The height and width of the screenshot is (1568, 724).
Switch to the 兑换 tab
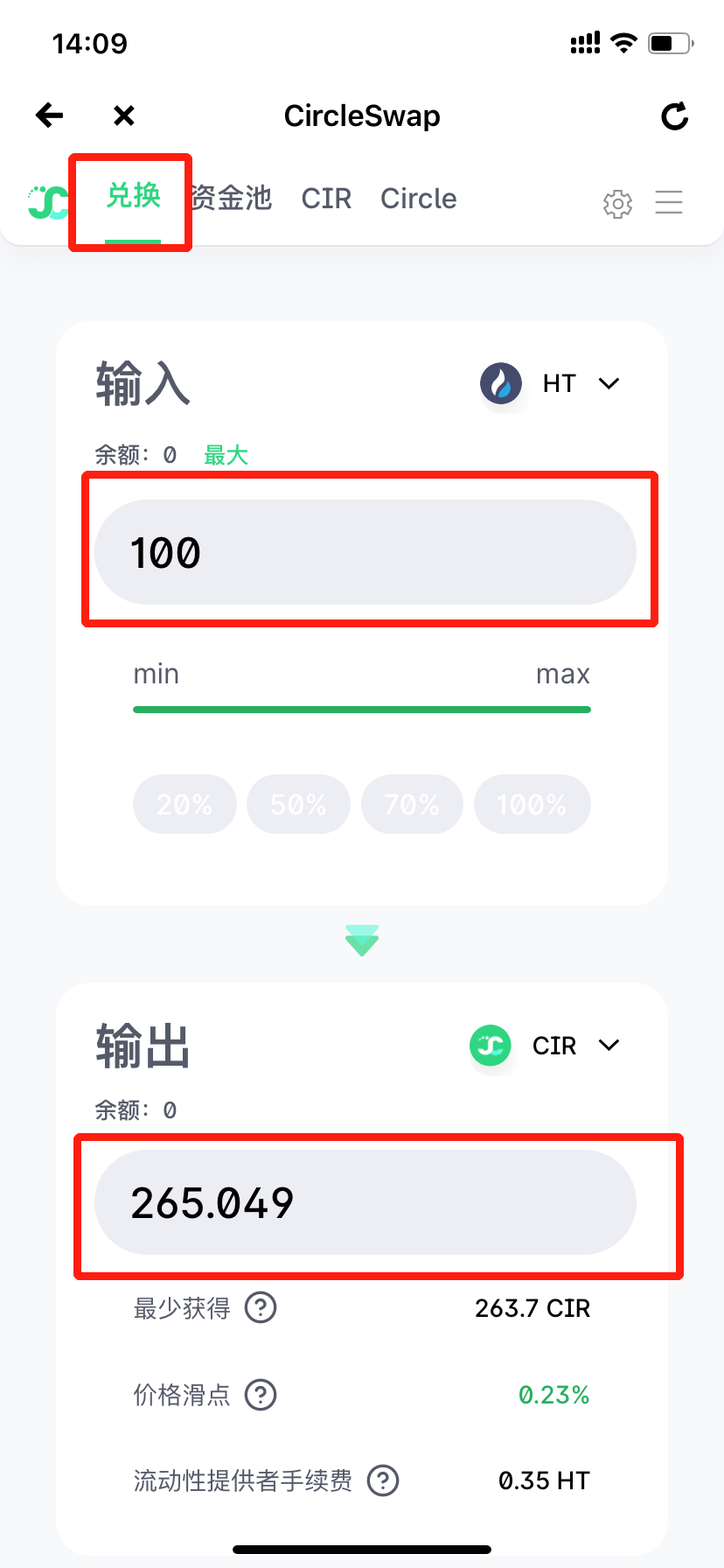tap(133, 196)
